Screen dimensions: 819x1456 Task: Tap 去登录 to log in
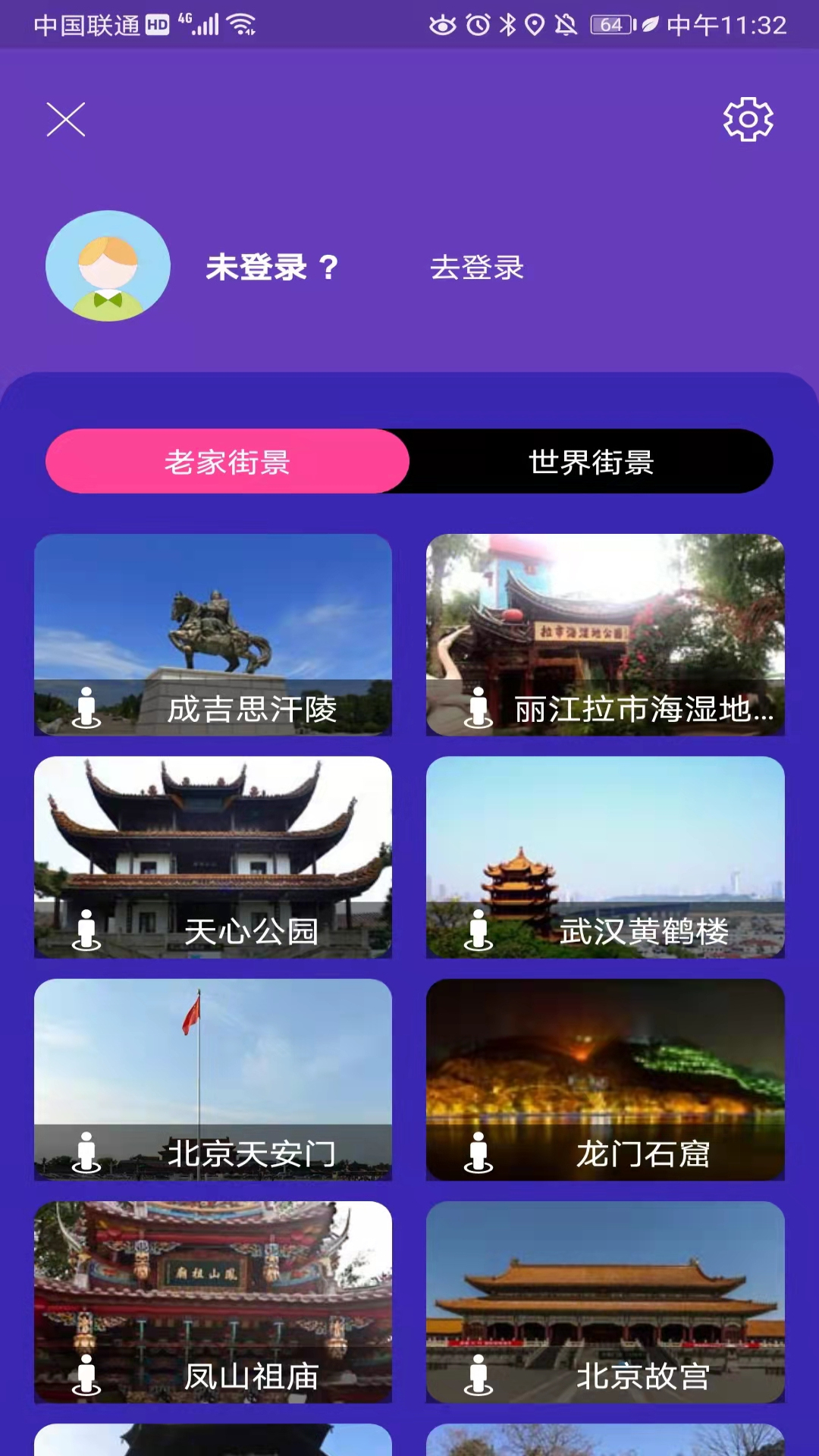(x=476, y=267)
